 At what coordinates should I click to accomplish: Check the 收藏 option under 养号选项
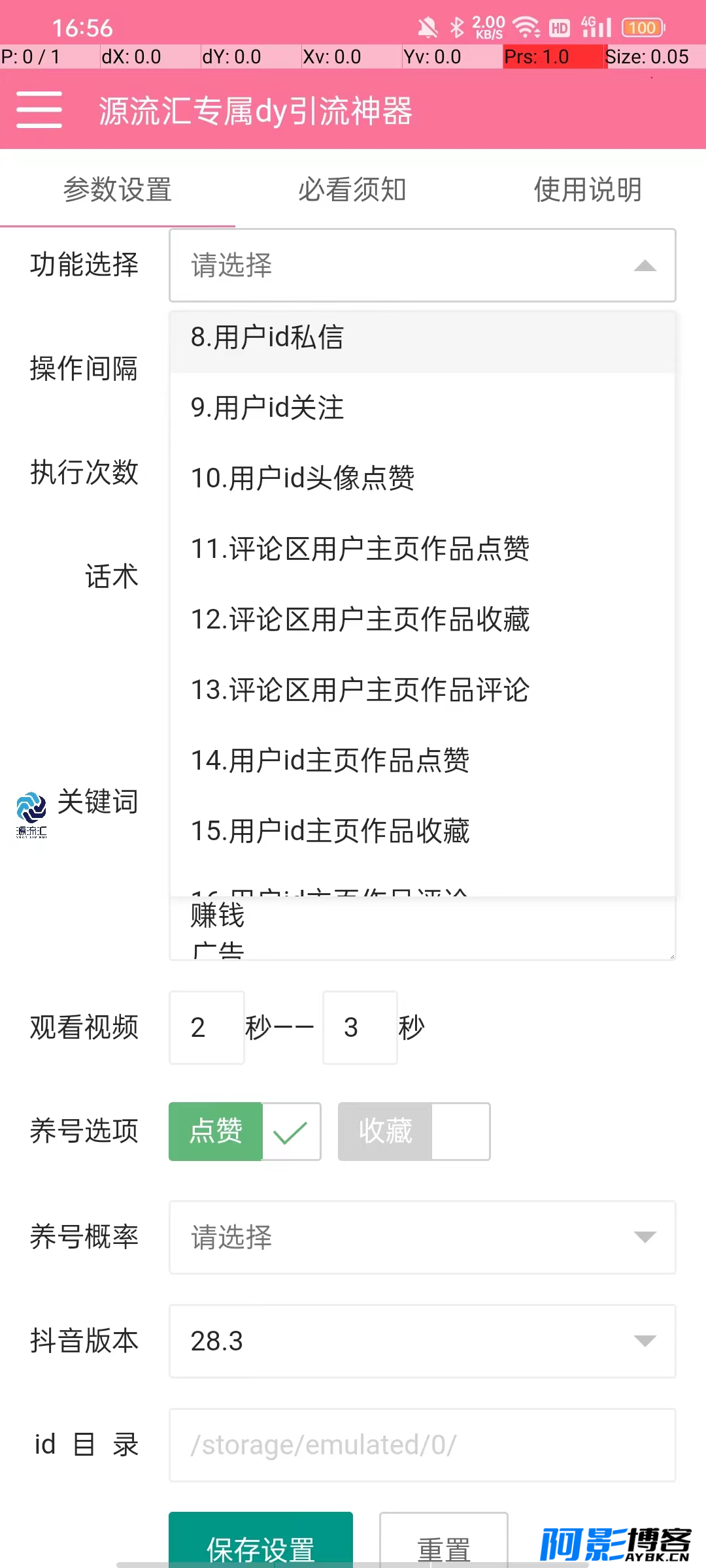tap(414, 1132)
